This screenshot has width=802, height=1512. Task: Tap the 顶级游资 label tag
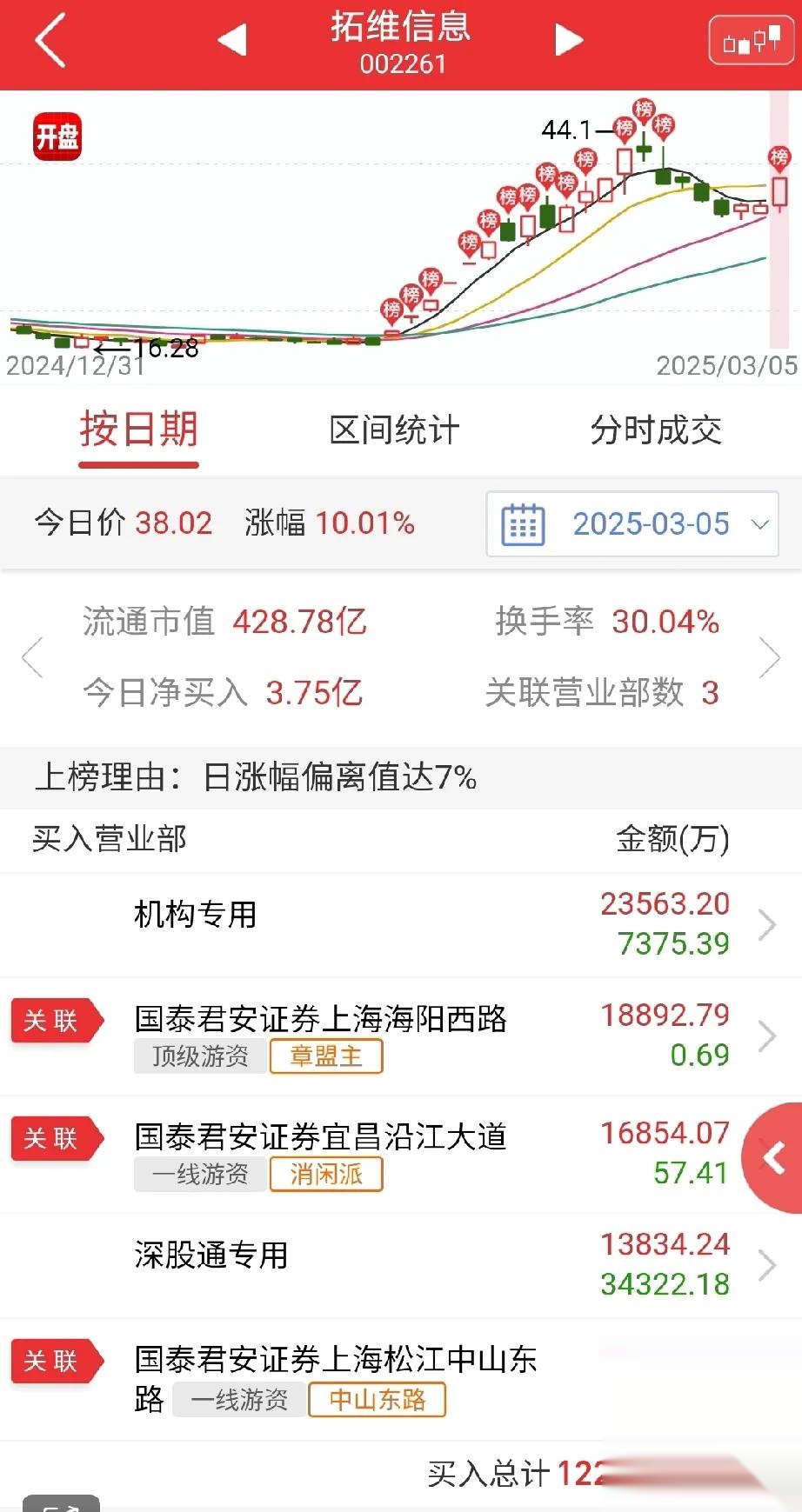point(199,1056)
